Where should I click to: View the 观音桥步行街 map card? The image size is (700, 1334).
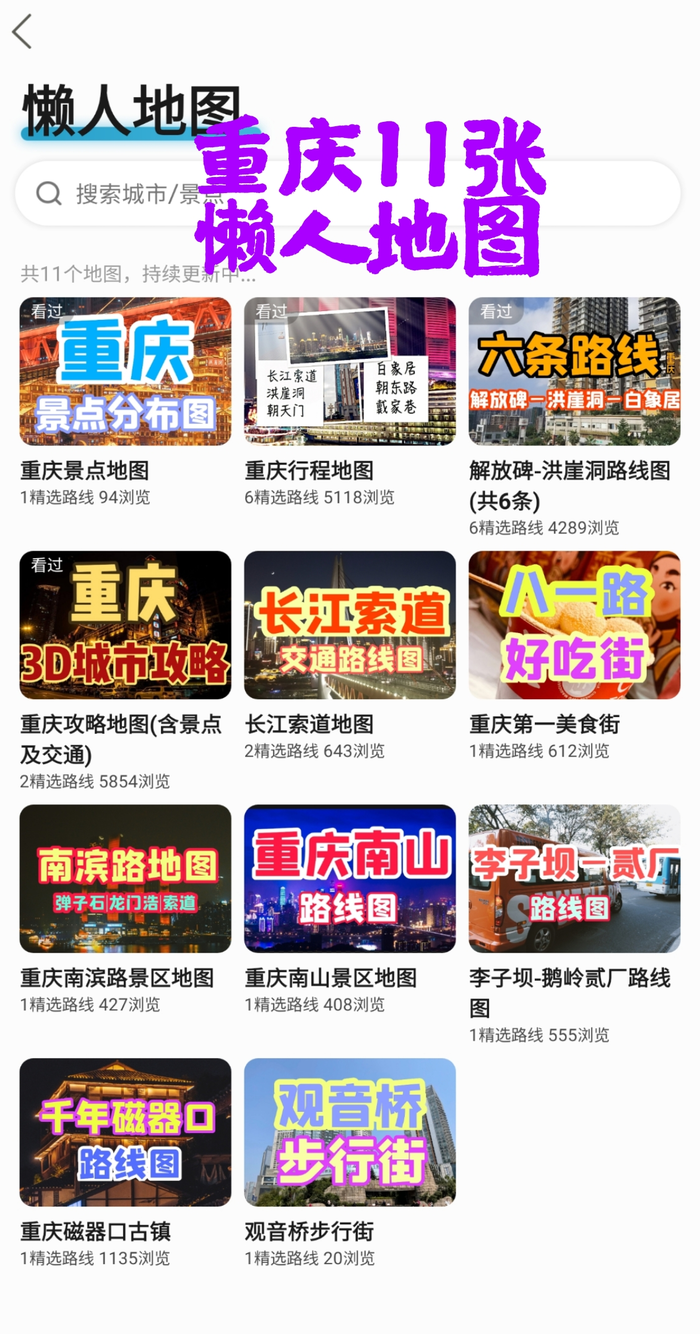click(349, 1132)
